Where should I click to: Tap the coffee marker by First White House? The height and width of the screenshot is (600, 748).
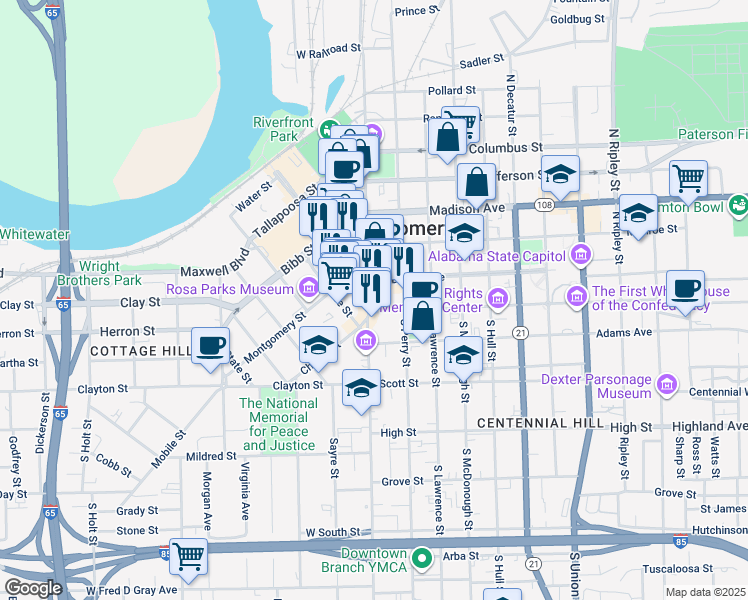click(x=685, y=290)
